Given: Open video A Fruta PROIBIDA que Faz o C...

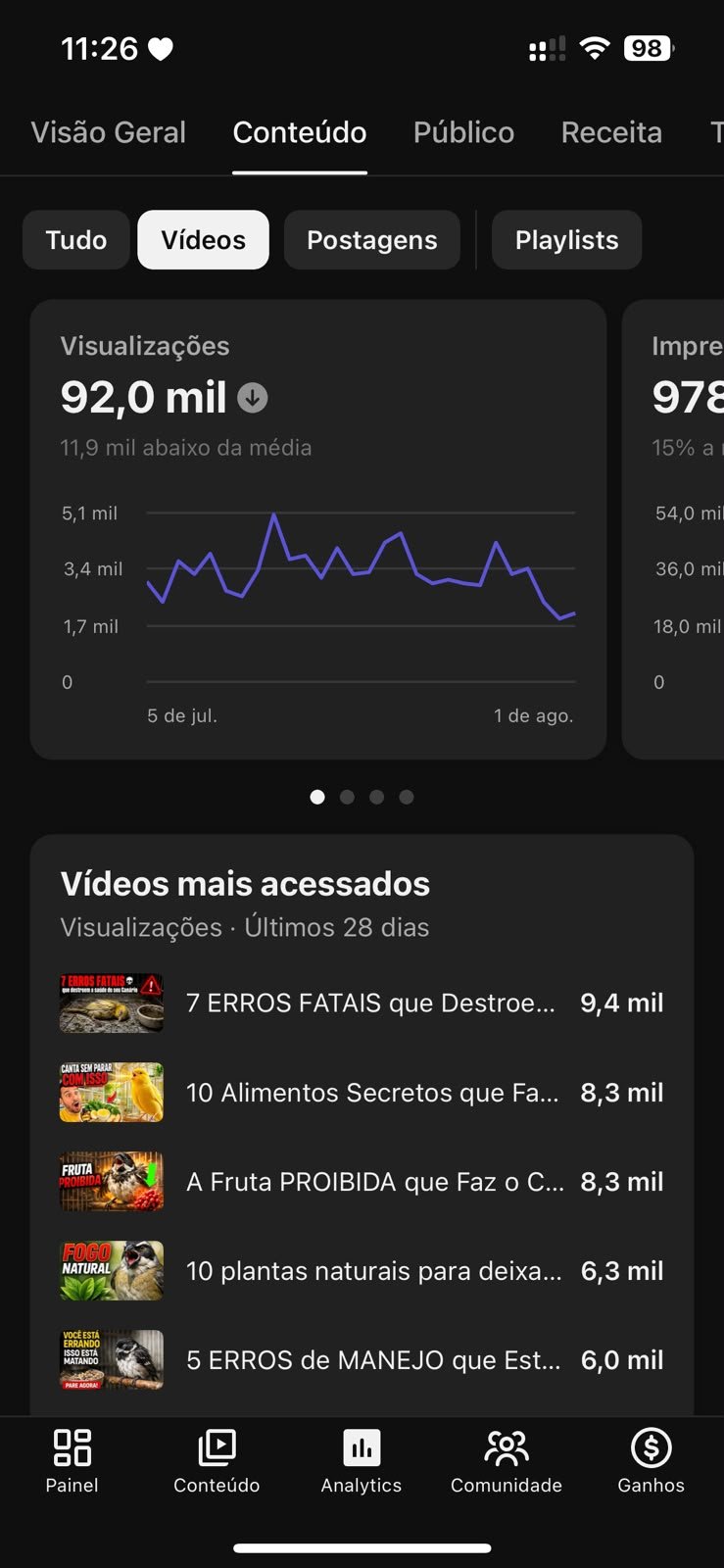Looking at the screenshot, I should pyautogui.click(x=362, y=1182).
